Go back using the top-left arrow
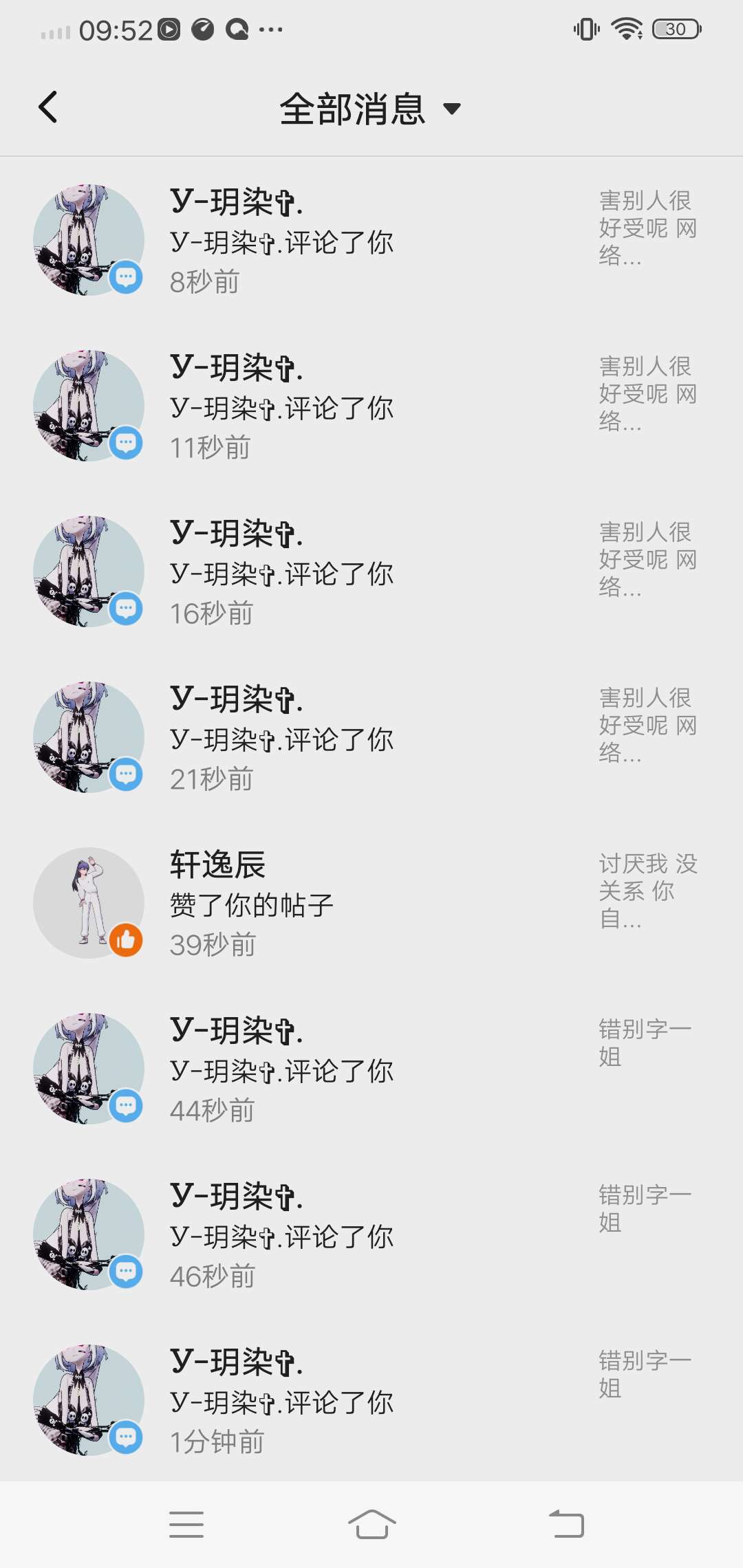 pyautogui.click(x=48, y=107)
